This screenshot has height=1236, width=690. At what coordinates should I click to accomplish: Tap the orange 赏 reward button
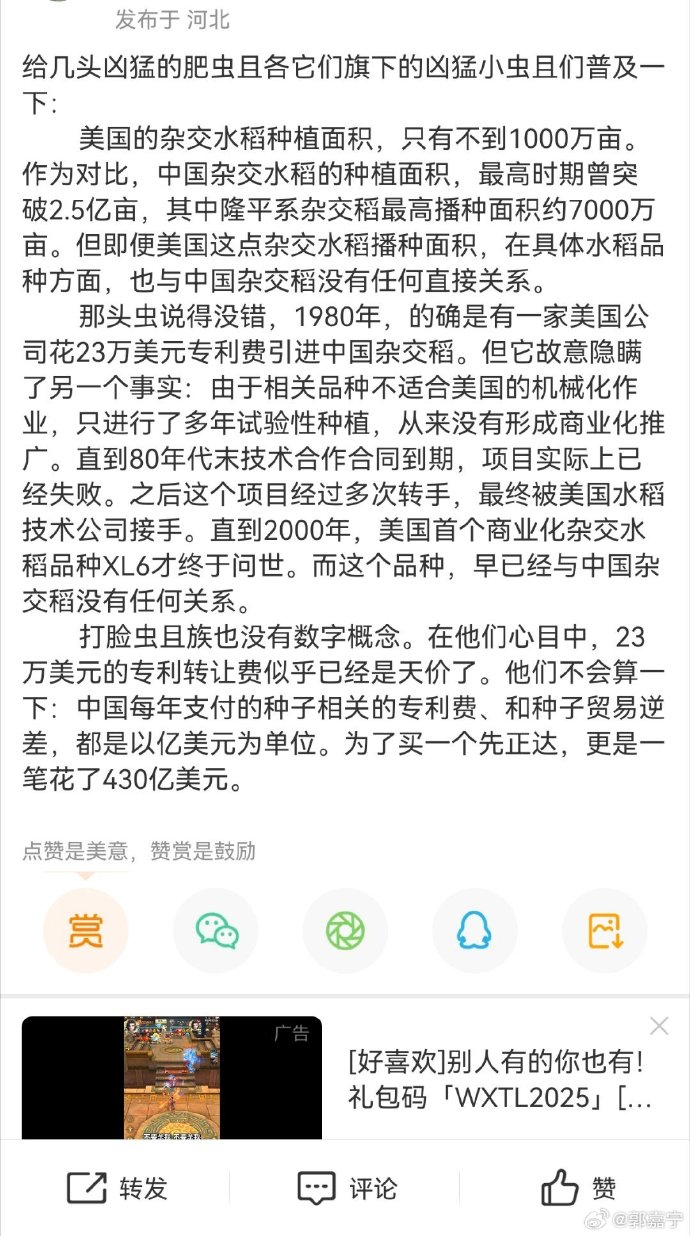pyautogui.click(x=86, y=931)
